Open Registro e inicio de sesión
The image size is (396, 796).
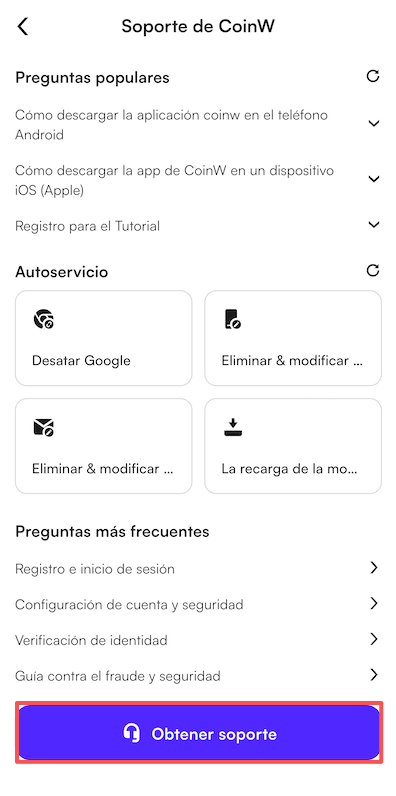[198, 569]
